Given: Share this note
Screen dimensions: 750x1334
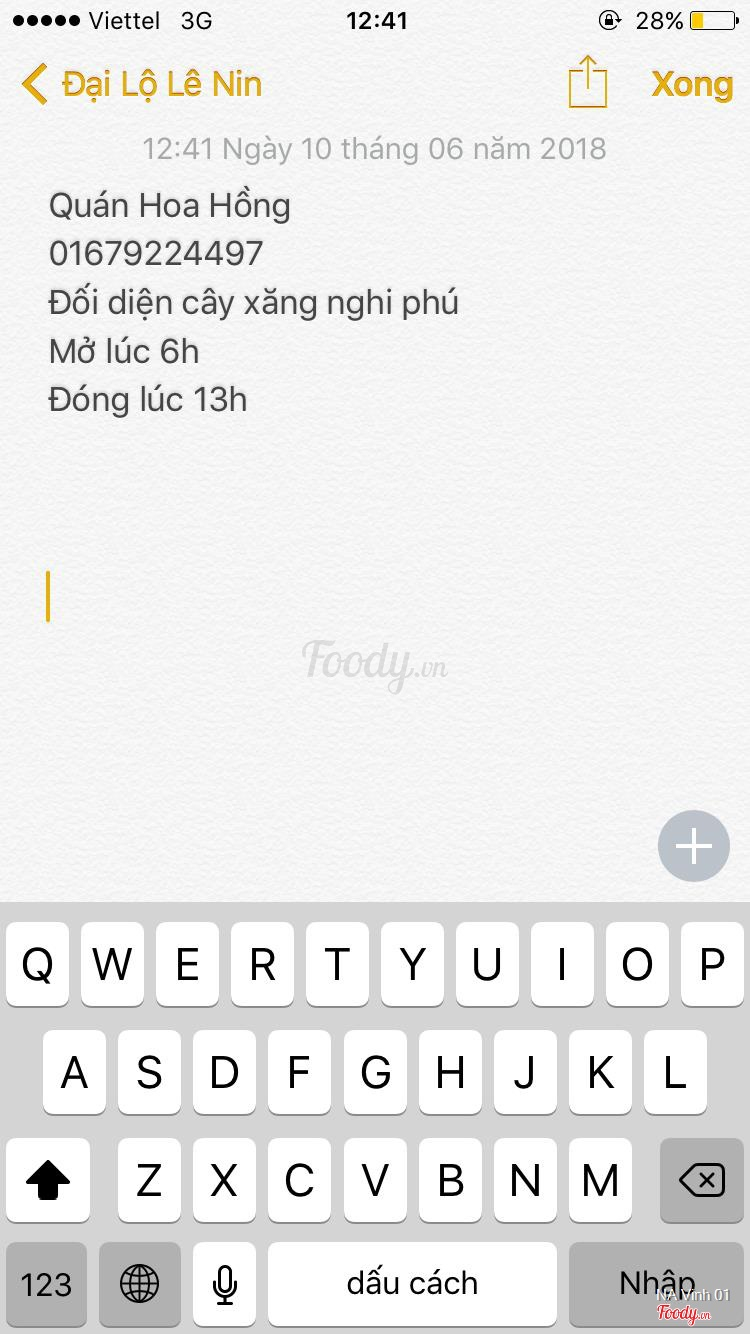Looking at the screenshot, I should coord(588,82).
